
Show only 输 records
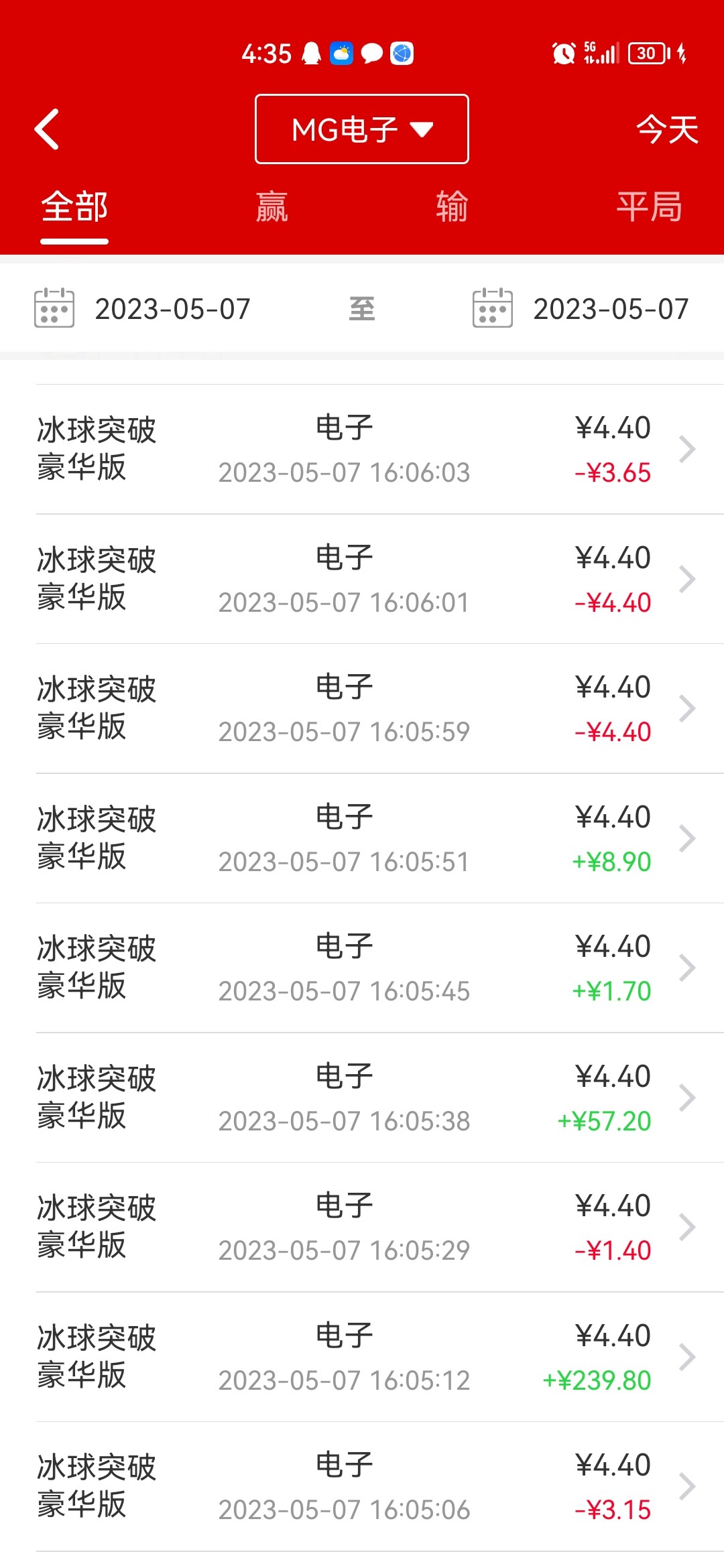[452, 206]
